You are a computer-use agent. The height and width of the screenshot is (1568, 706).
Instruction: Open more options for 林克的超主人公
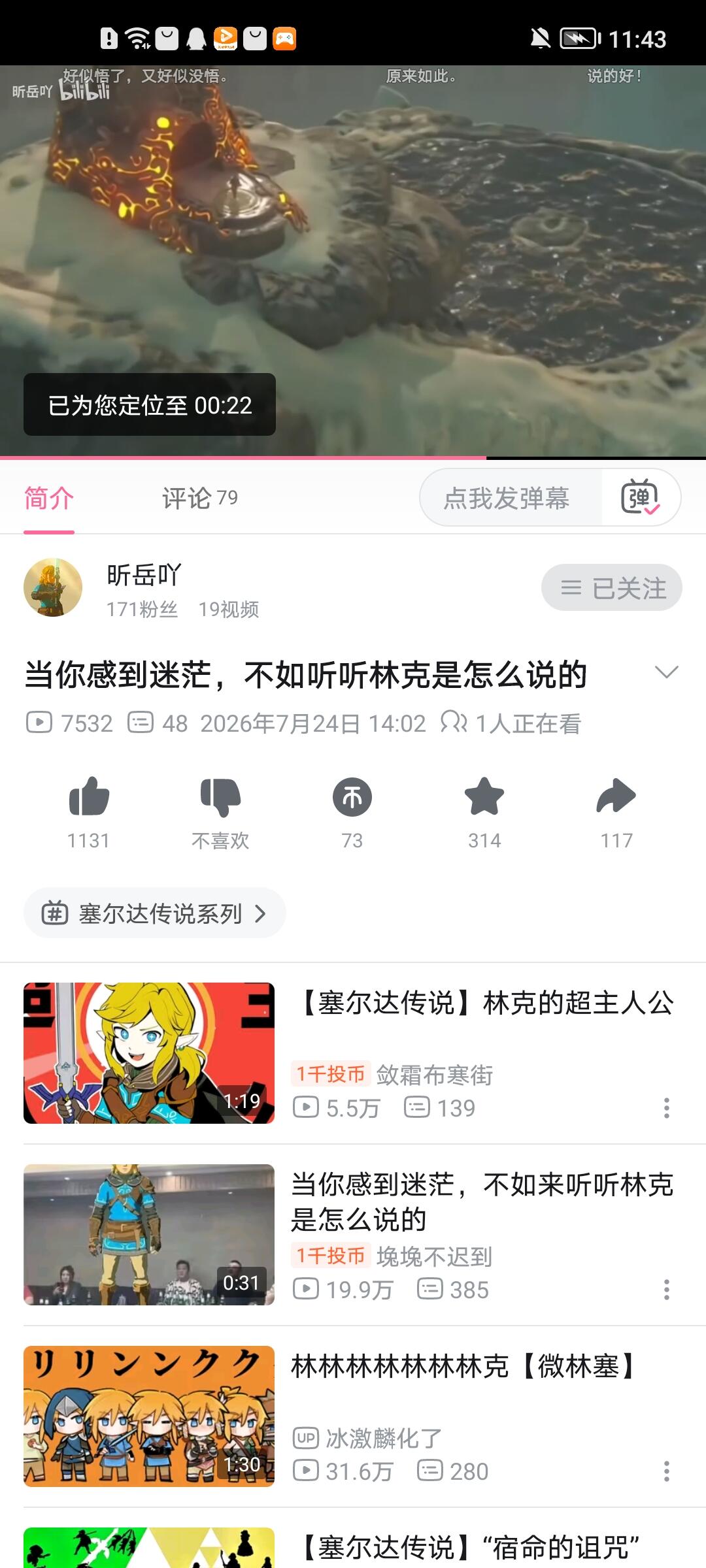667,1108
